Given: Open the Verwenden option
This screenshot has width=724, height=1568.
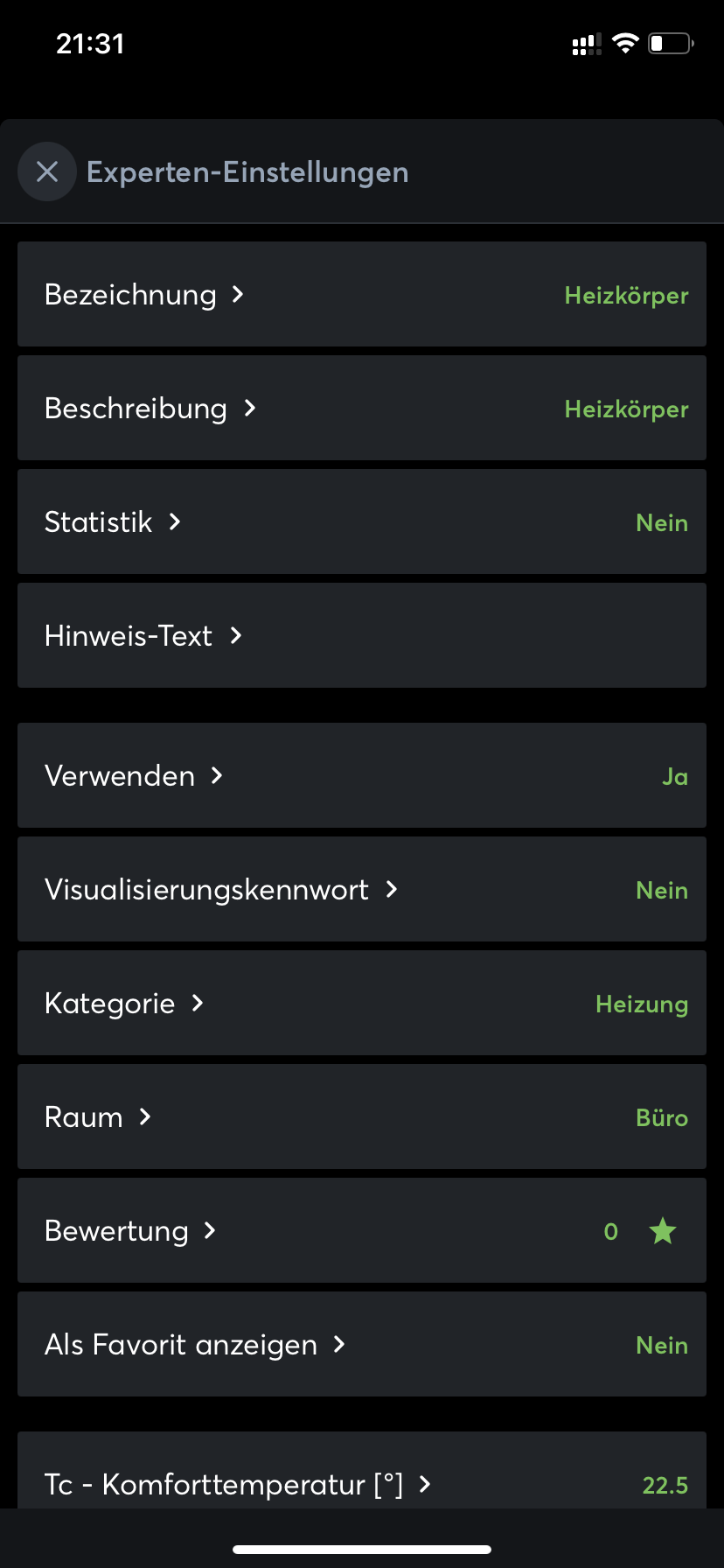Looking at the screenshot, I should coord(361,775).
